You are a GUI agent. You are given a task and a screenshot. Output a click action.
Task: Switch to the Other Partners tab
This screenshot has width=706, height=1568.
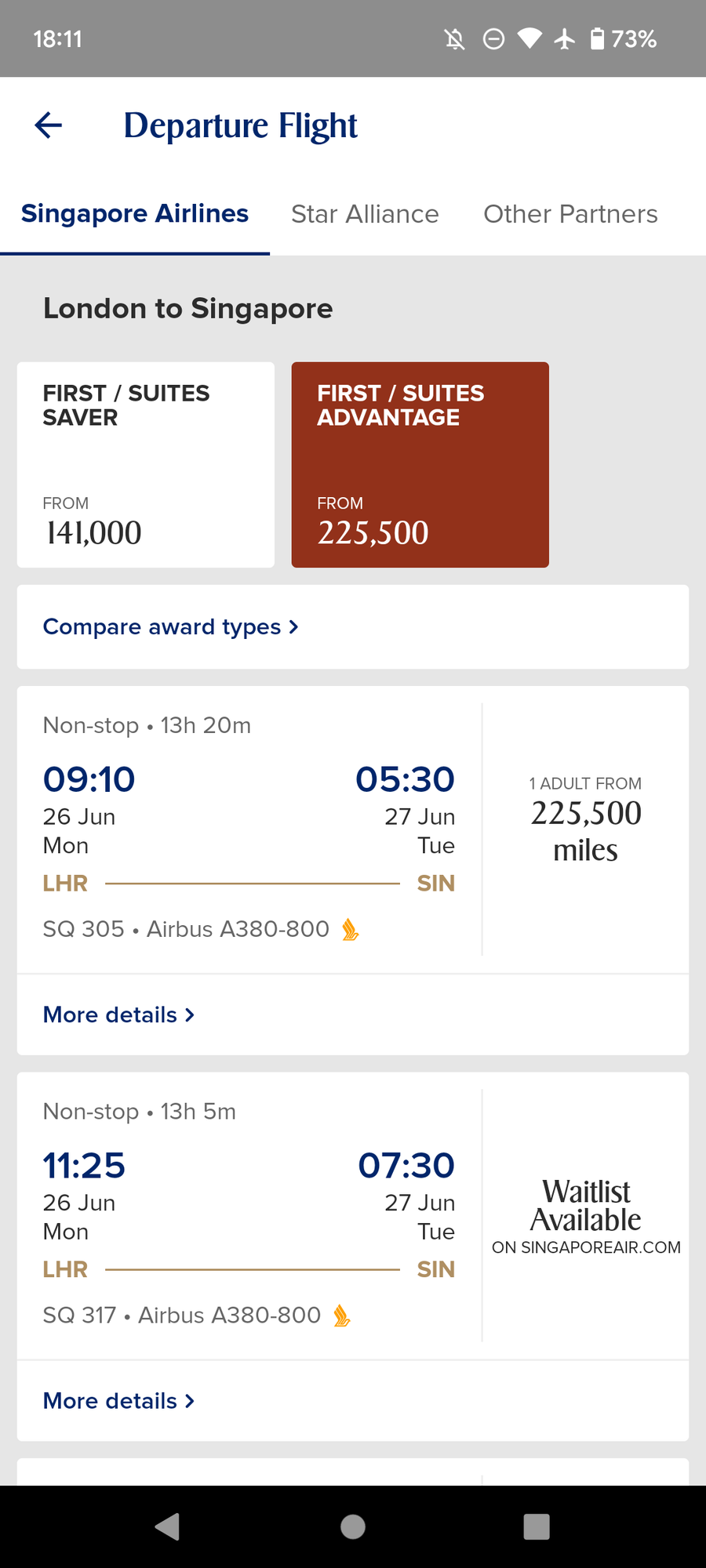coord(570,214)
